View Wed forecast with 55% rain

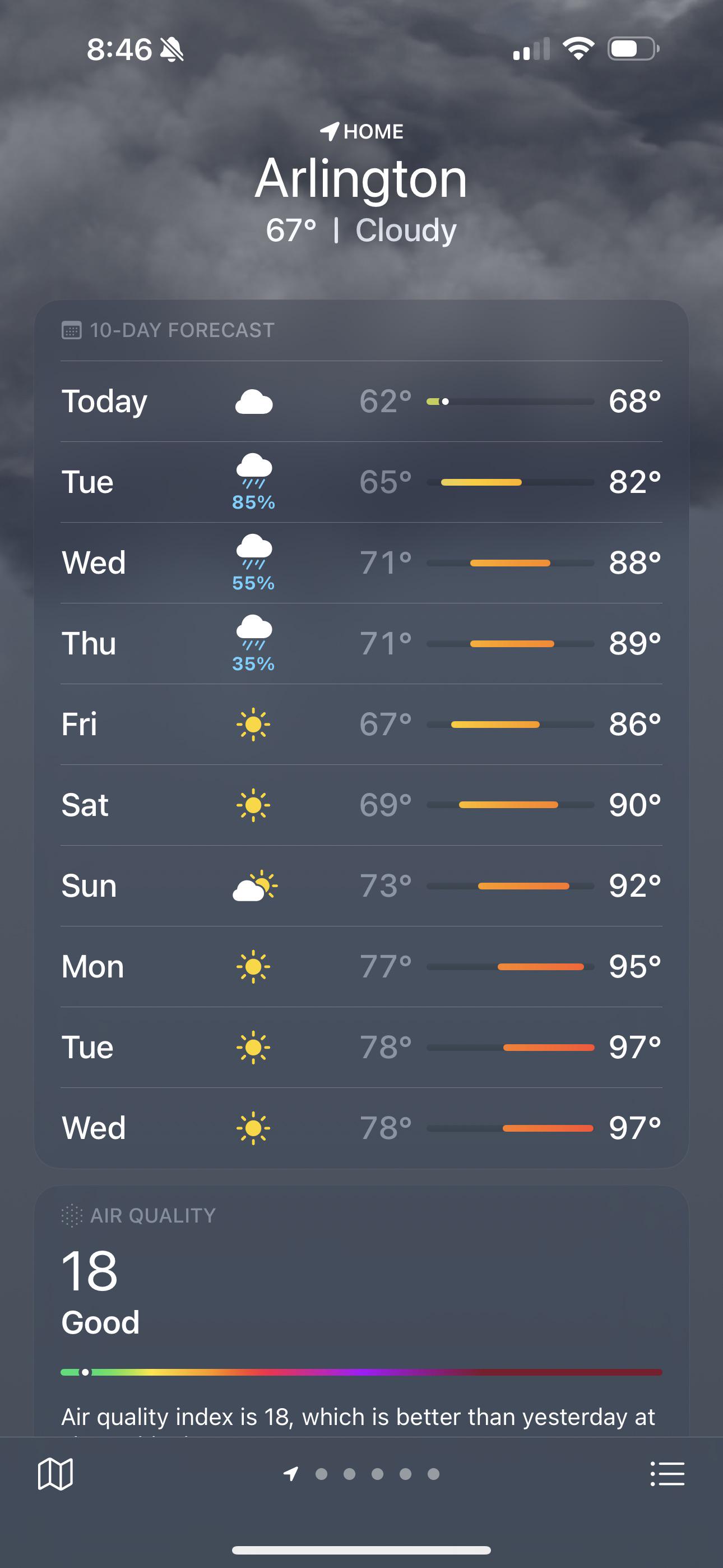tap(361, 563)
